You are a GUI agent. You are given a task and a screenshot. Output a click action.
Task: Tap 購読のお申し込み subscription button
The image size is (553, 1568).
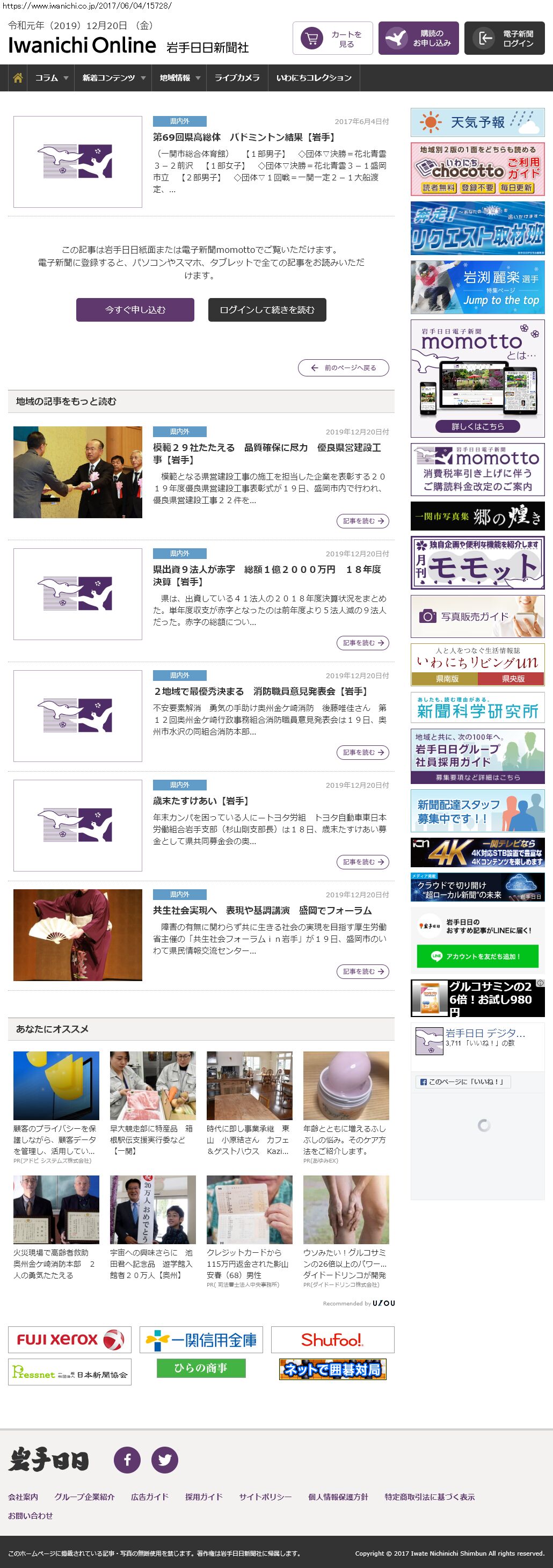coord(418,38)
